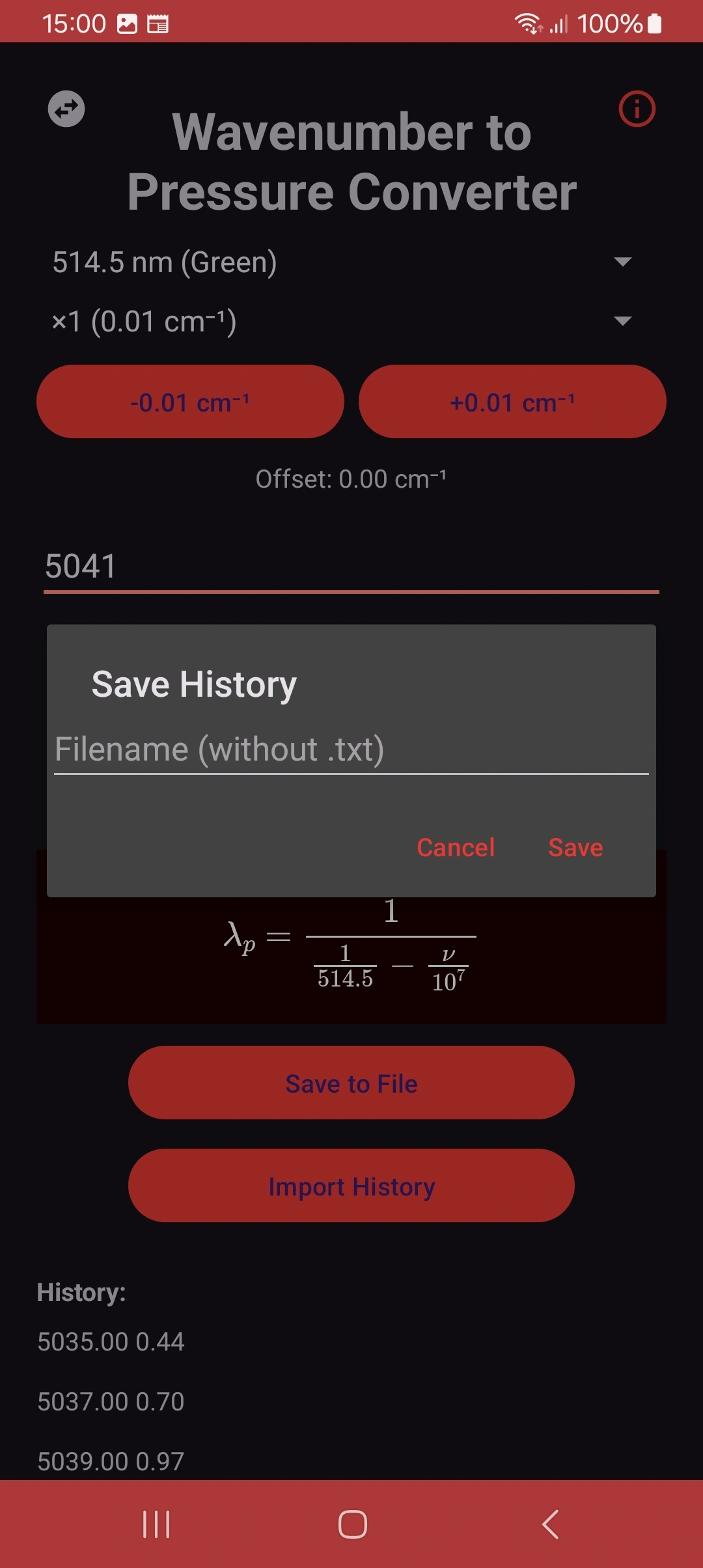The height and width of the screenshot is (1568, 703).
Task: Cancel the Save History dialog
Action: [x=455, y=847]
